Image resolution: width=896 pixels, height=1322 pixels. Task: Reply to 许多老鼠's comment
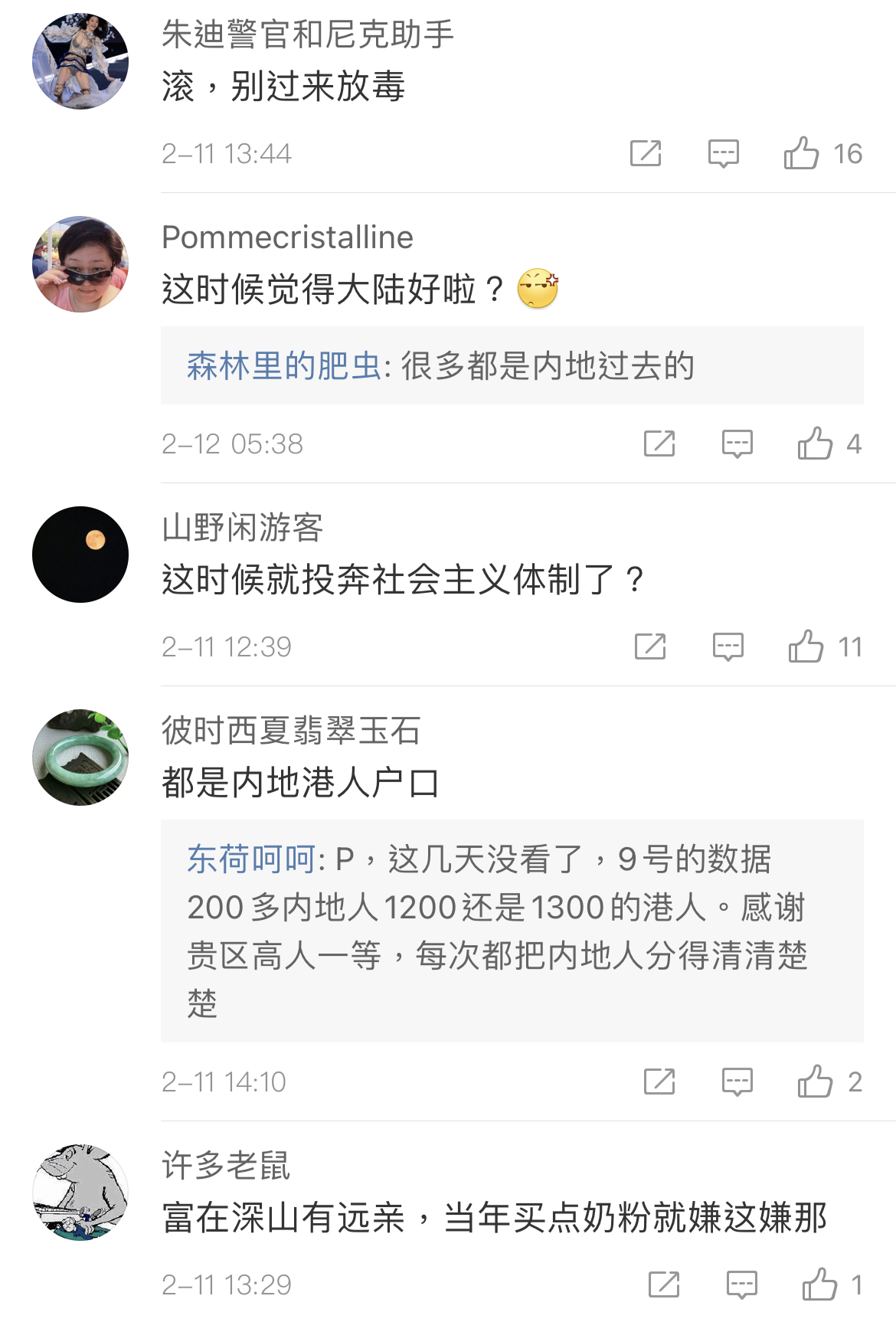coord(741,1284)
